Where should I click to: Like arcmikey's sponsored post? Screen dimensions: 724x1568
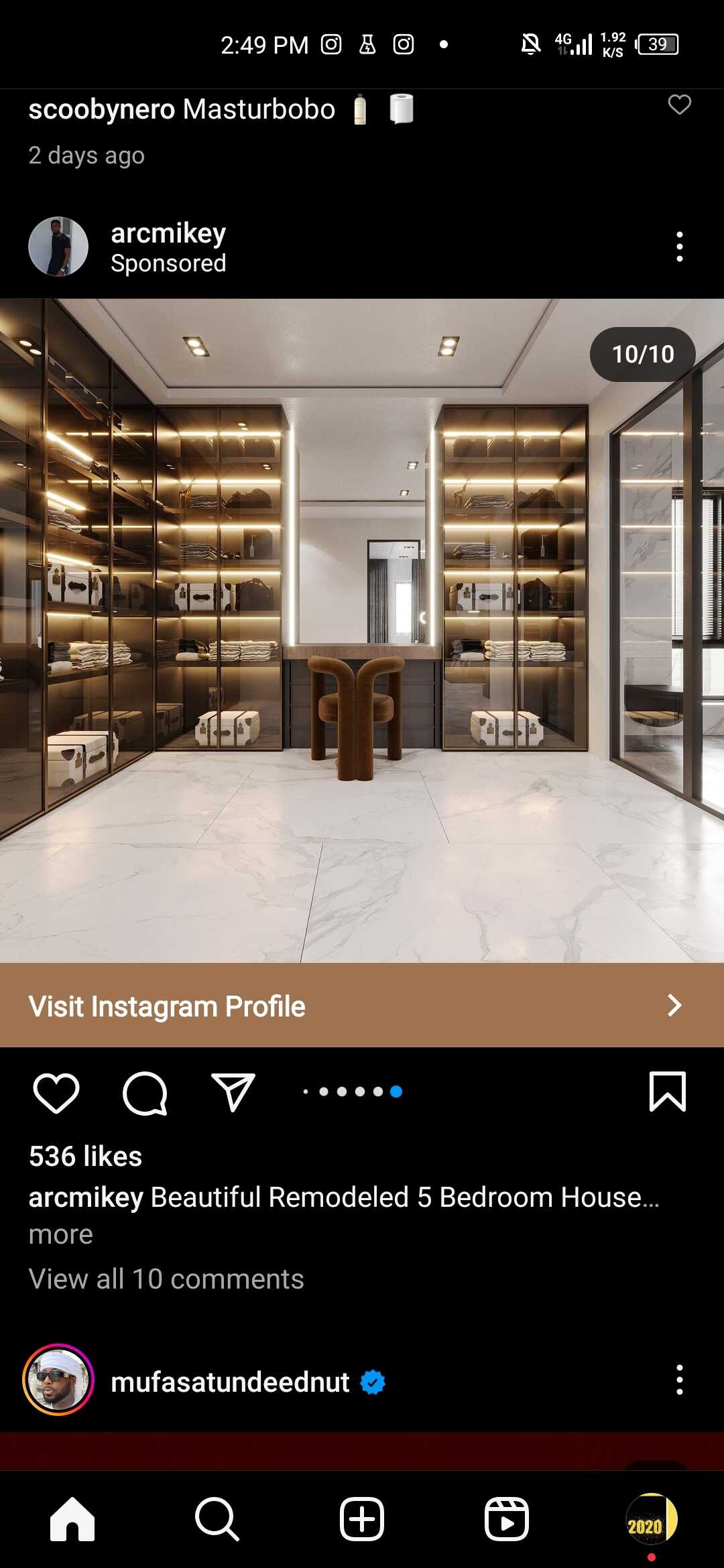(56, 1093)
